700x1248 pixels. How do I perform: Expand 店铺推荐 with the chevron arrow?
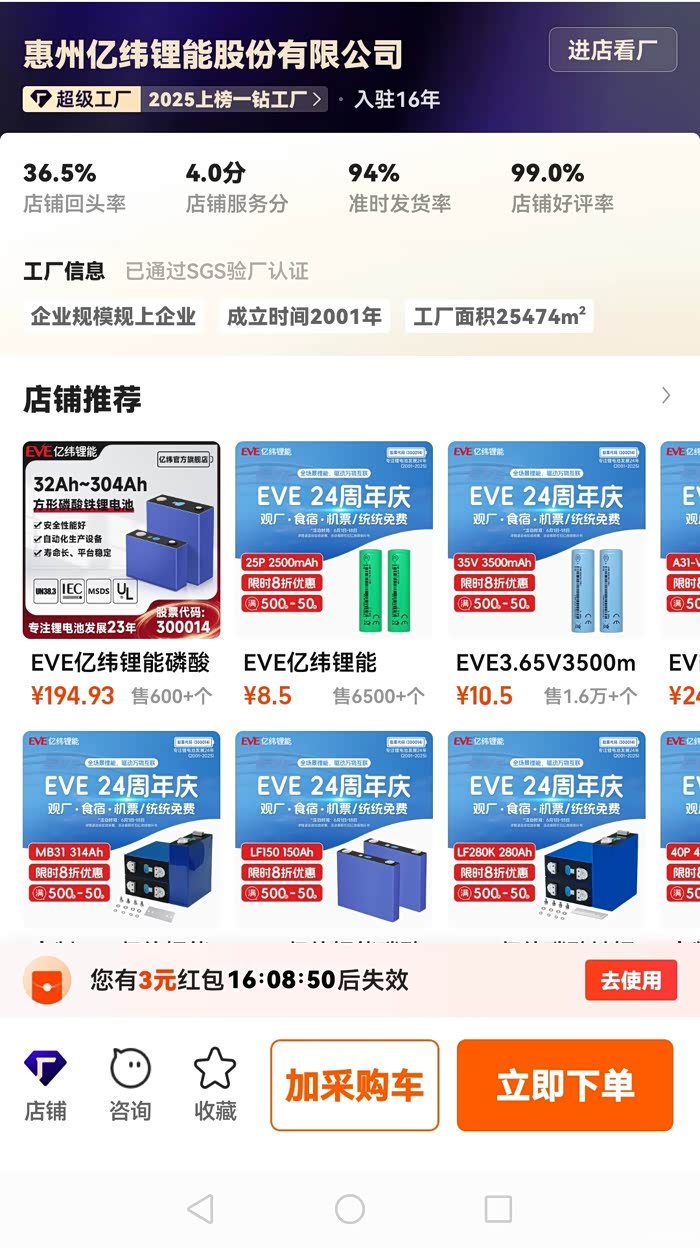[x=666, y=396]
